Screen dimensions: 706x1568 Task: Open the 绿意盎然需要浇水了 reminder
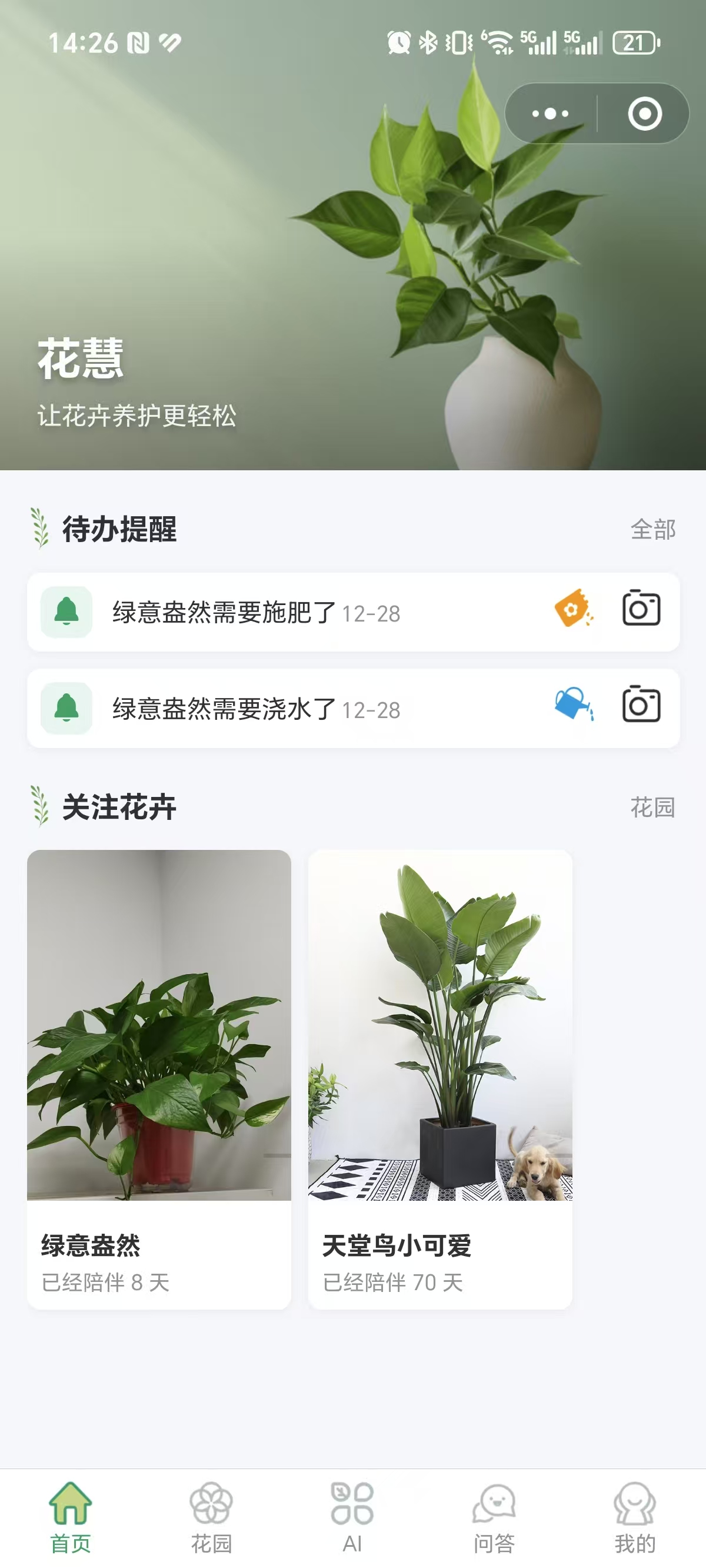[x=255, y=709]
